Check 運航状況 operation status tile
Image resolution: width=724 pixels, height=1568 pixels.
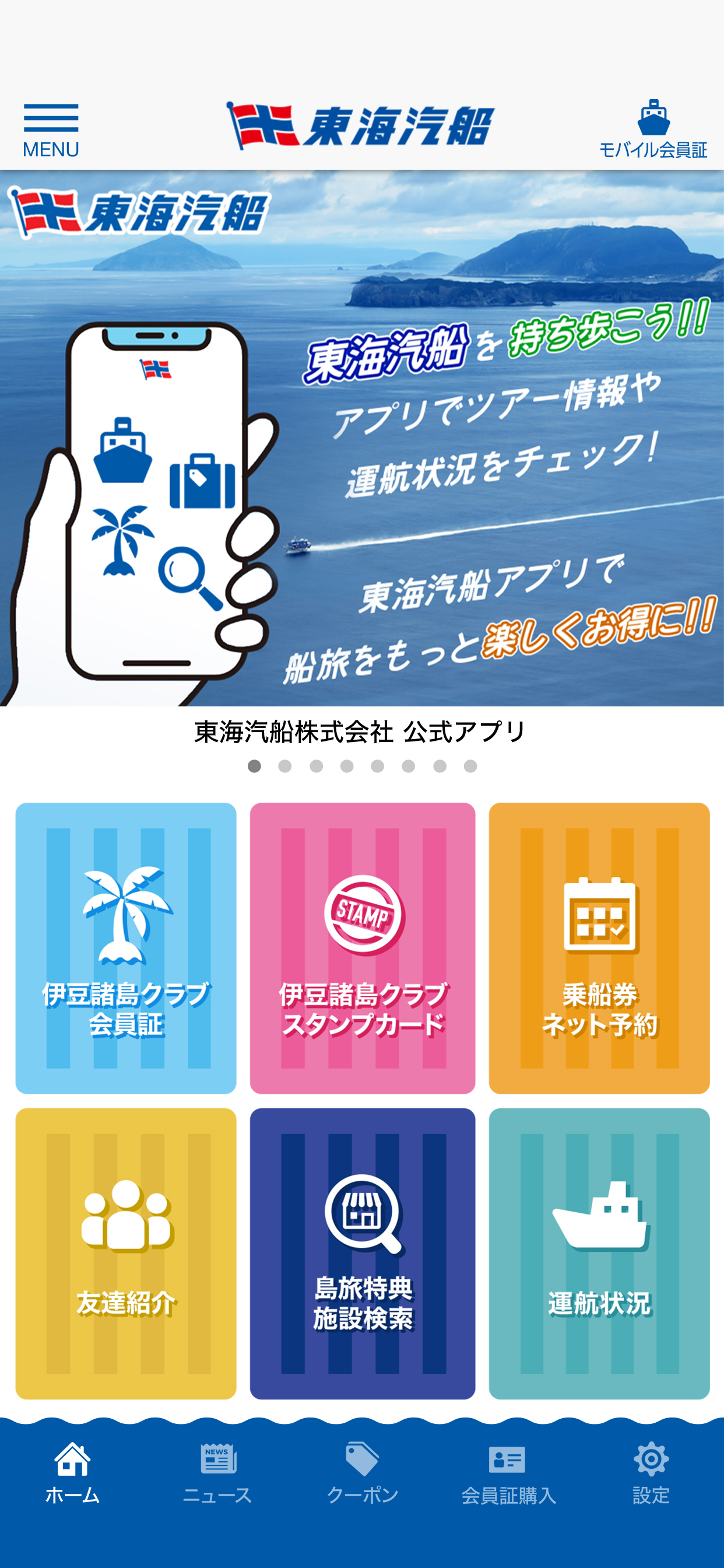(599, 1254)
